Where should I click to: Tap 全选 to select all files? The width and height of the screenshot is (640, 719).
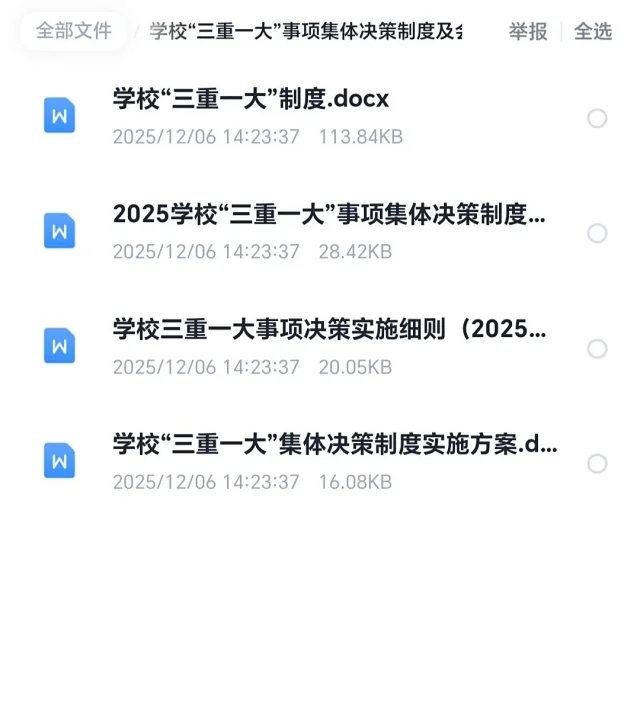592,31
